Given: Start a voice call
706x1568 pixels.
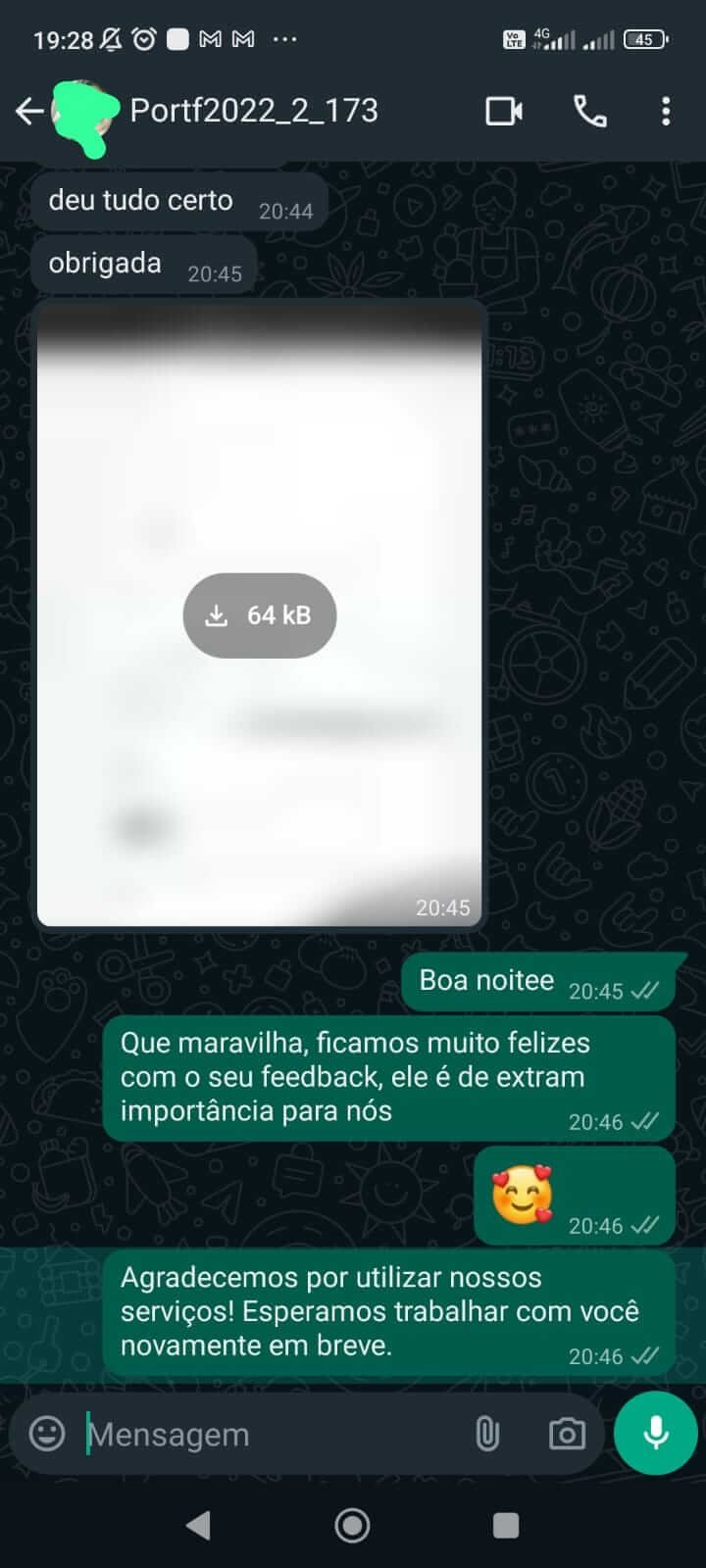Looking at the screenshot, I should [589, 112].
